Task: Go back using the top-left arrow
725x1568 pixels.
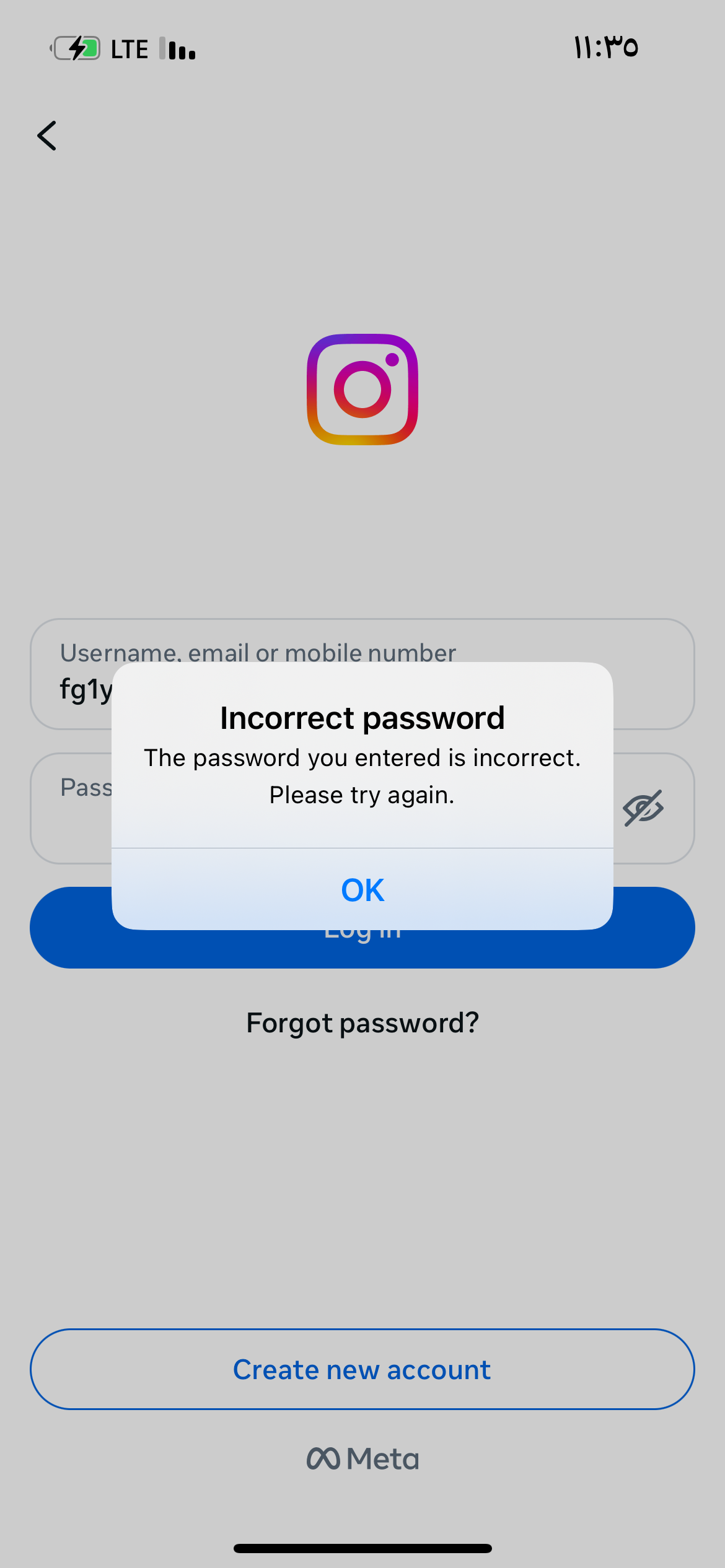Action: pyautogui.click(x=47, y=136)
